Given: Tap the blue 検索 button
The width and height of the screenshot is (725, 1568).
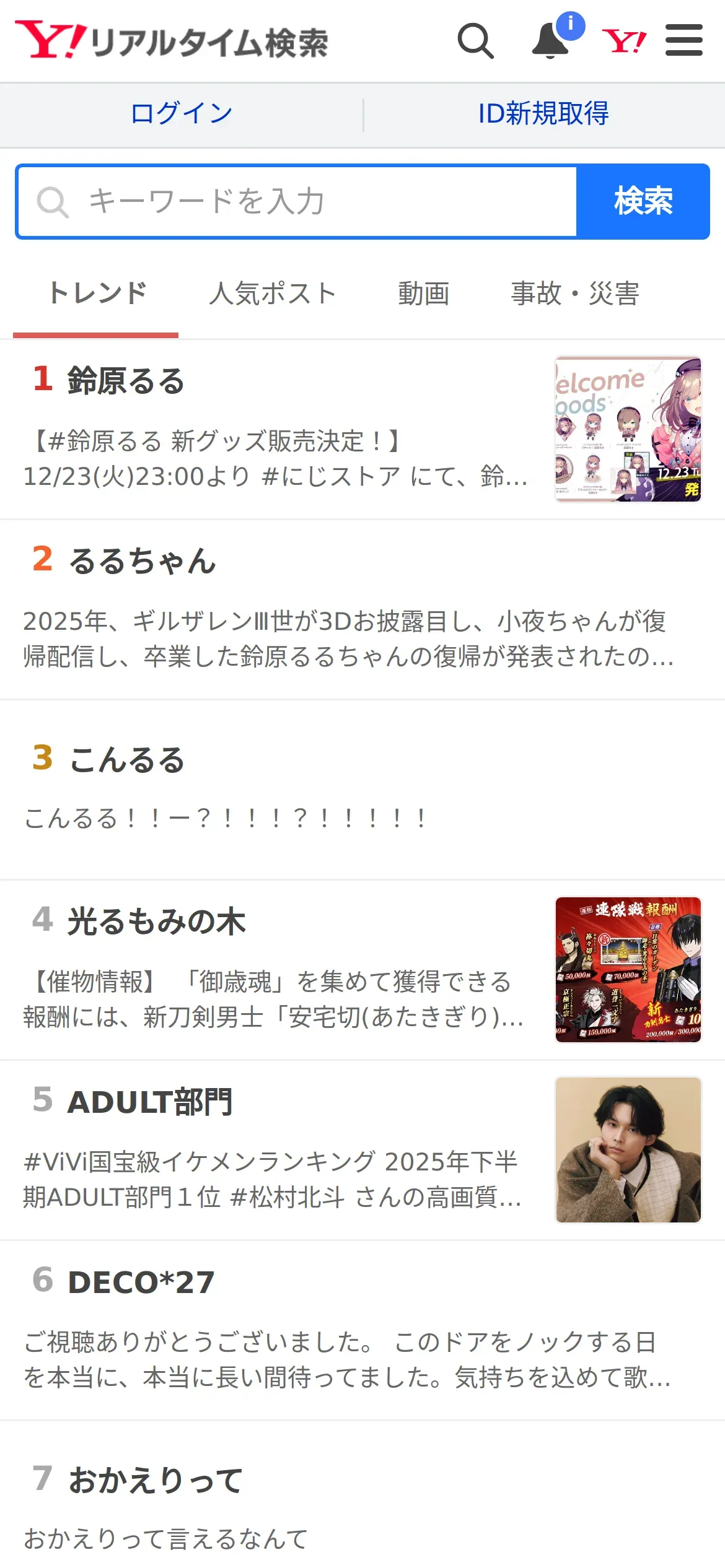Looking at the screenshot, I should coord(643,201).
